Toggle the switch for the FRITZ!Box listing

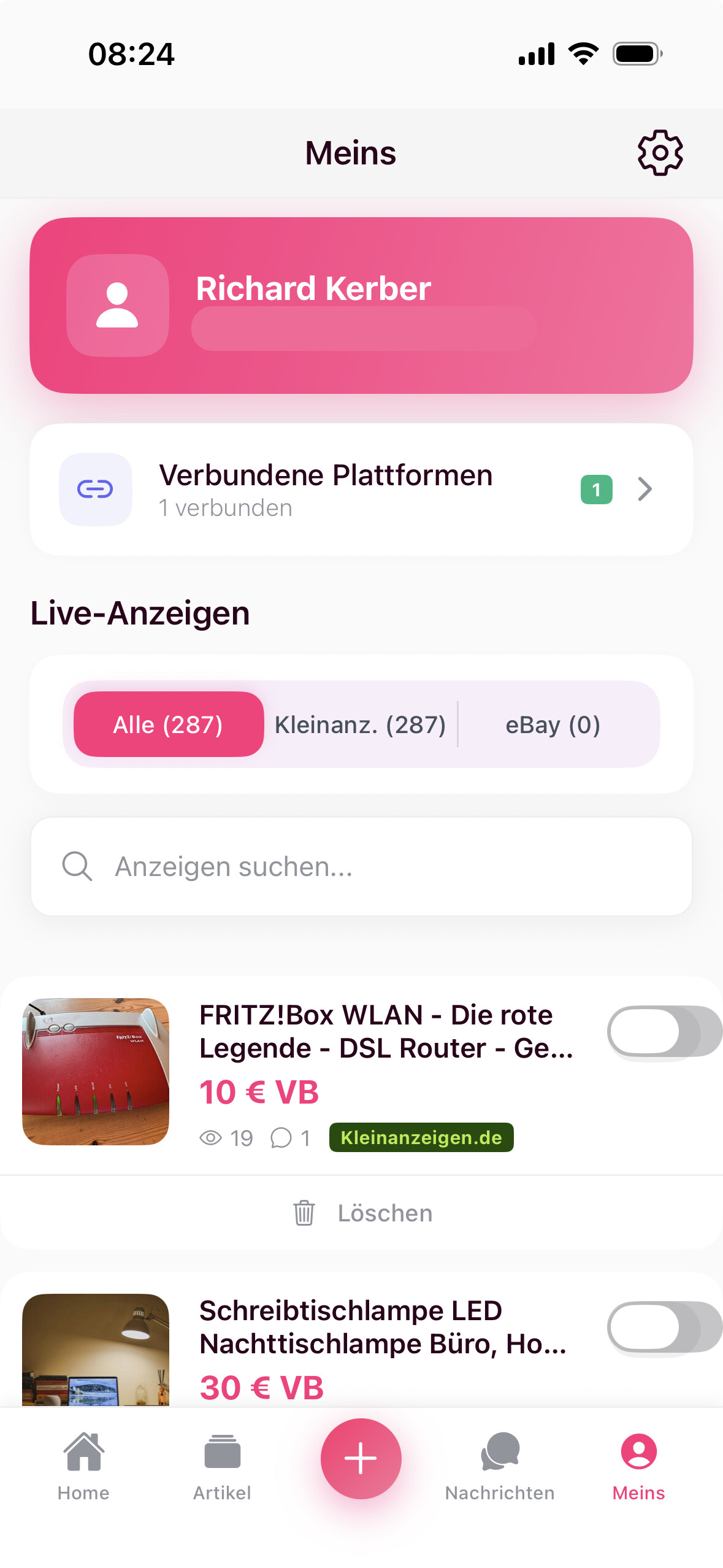[x=665, y=1031]
